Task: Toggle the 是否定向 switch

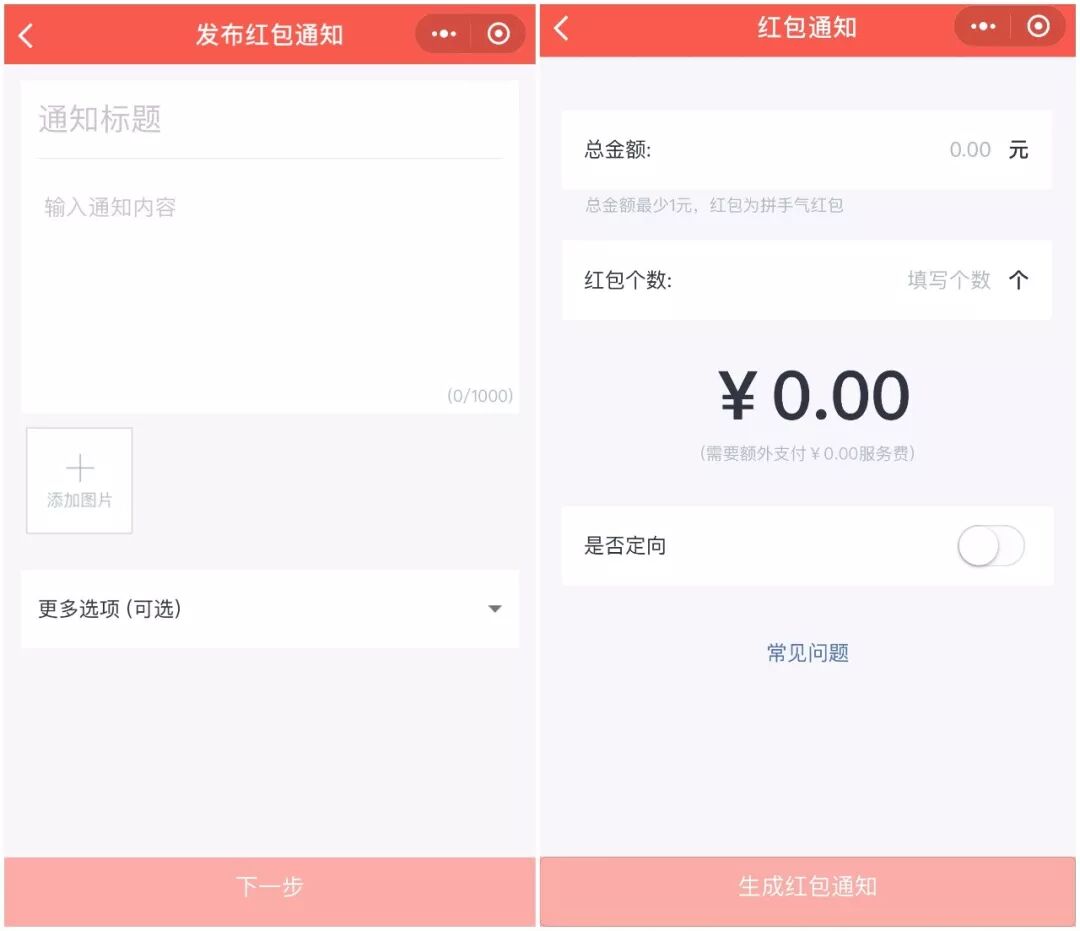Action: pyautogui.click(x=990, y=546)
